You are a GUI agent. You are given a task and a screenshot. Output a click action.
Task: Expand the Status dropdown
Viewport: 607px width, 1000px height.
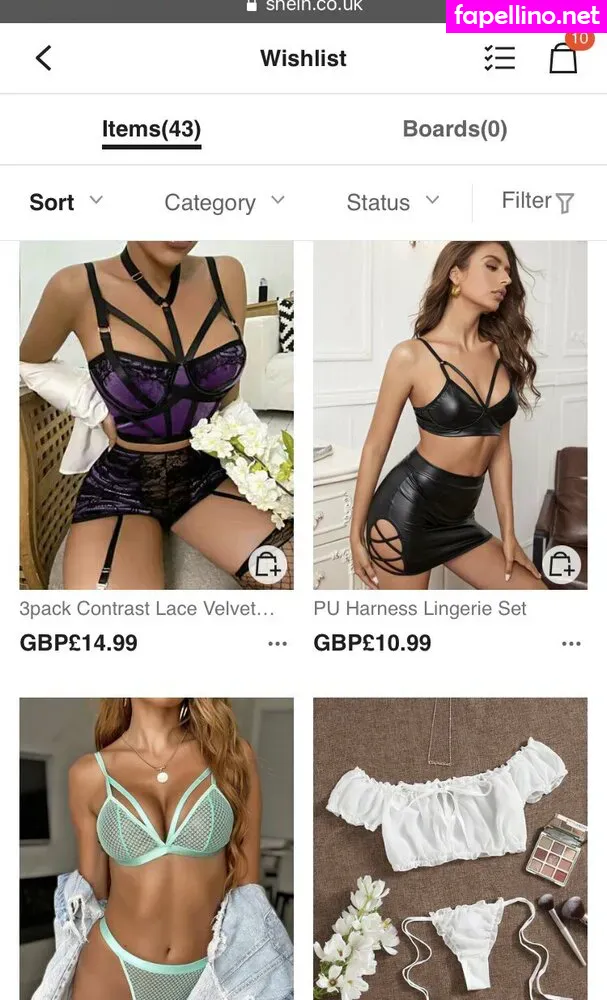point(392,202)
